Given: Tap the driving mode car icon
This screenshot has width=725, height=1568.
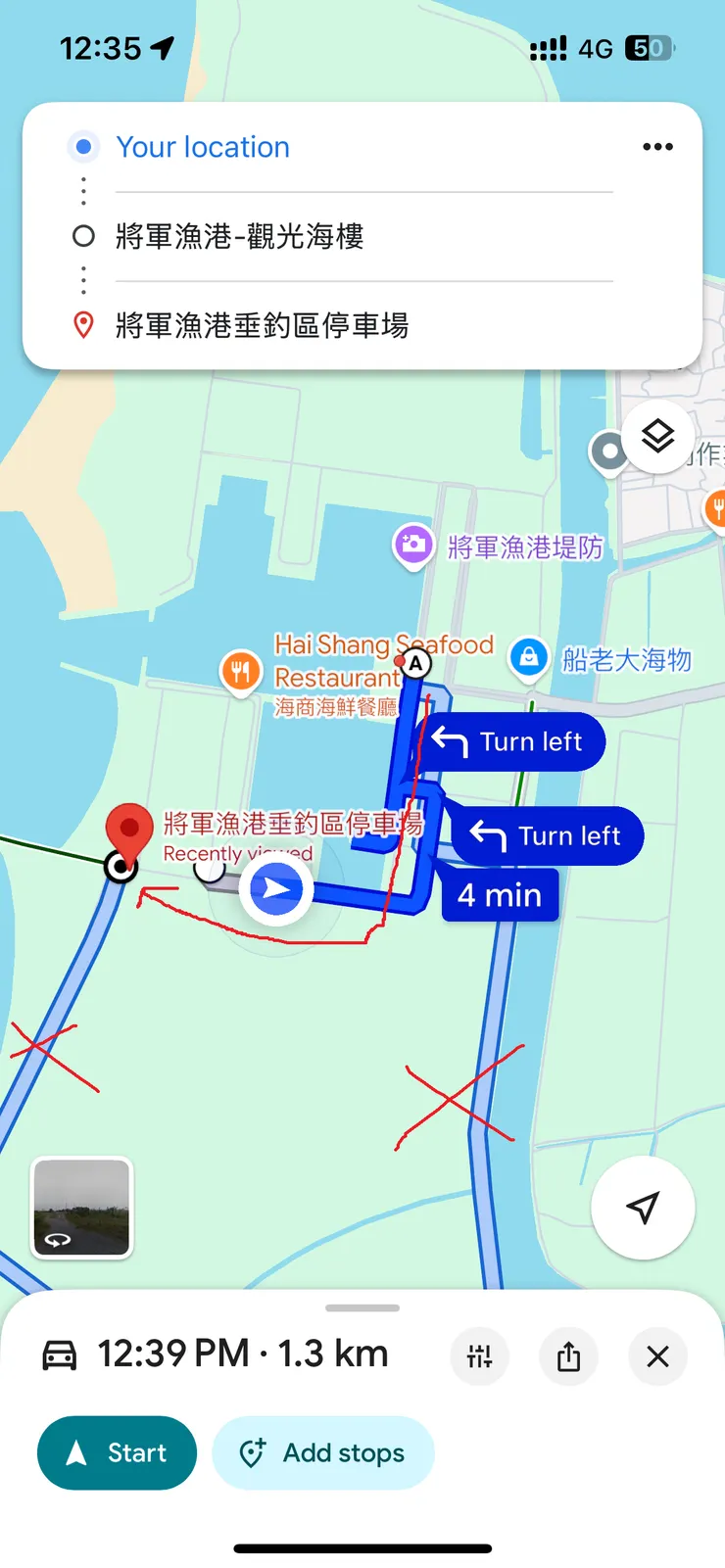Looking at the screenshot, I should (61, 1354).
